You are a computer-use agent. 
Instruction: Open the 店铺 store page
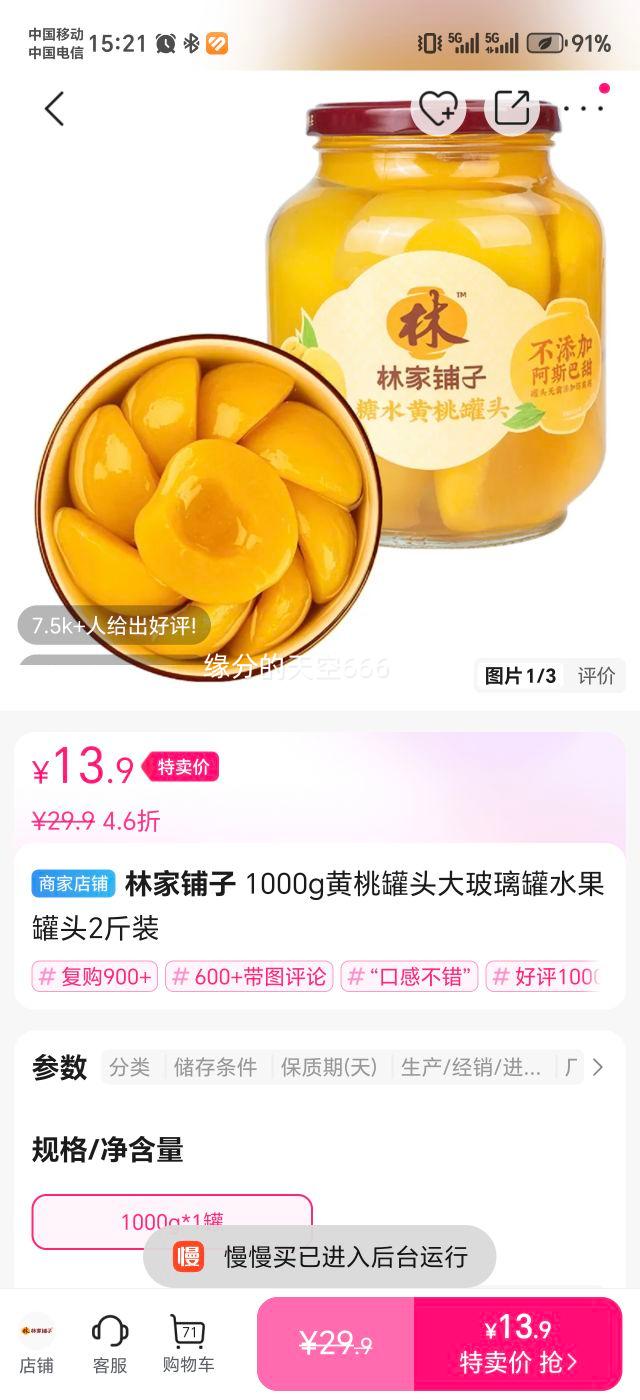click(37, 1343)
